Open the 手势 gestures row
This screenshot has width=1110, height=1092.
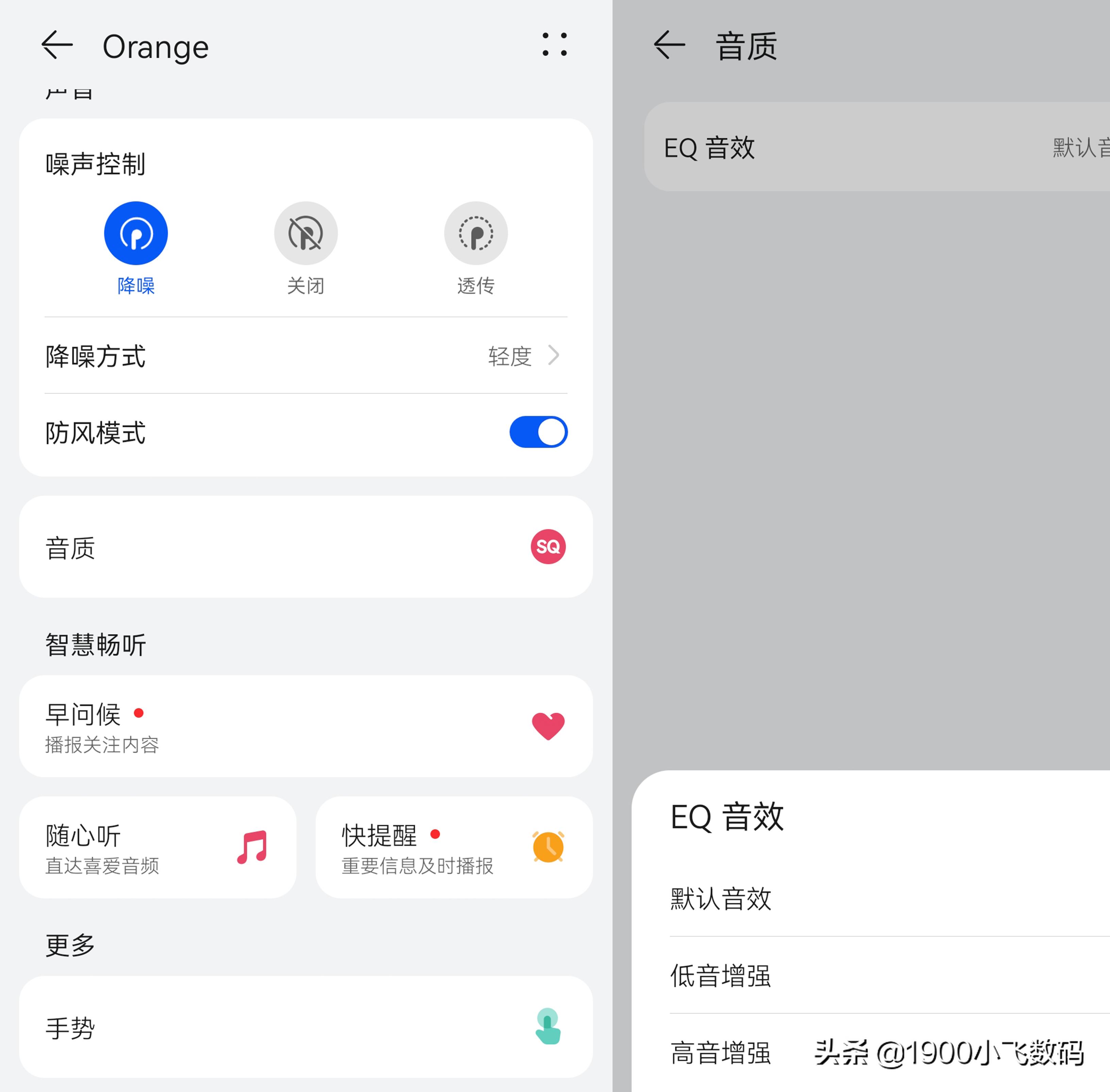click(x=306, y=1027)
